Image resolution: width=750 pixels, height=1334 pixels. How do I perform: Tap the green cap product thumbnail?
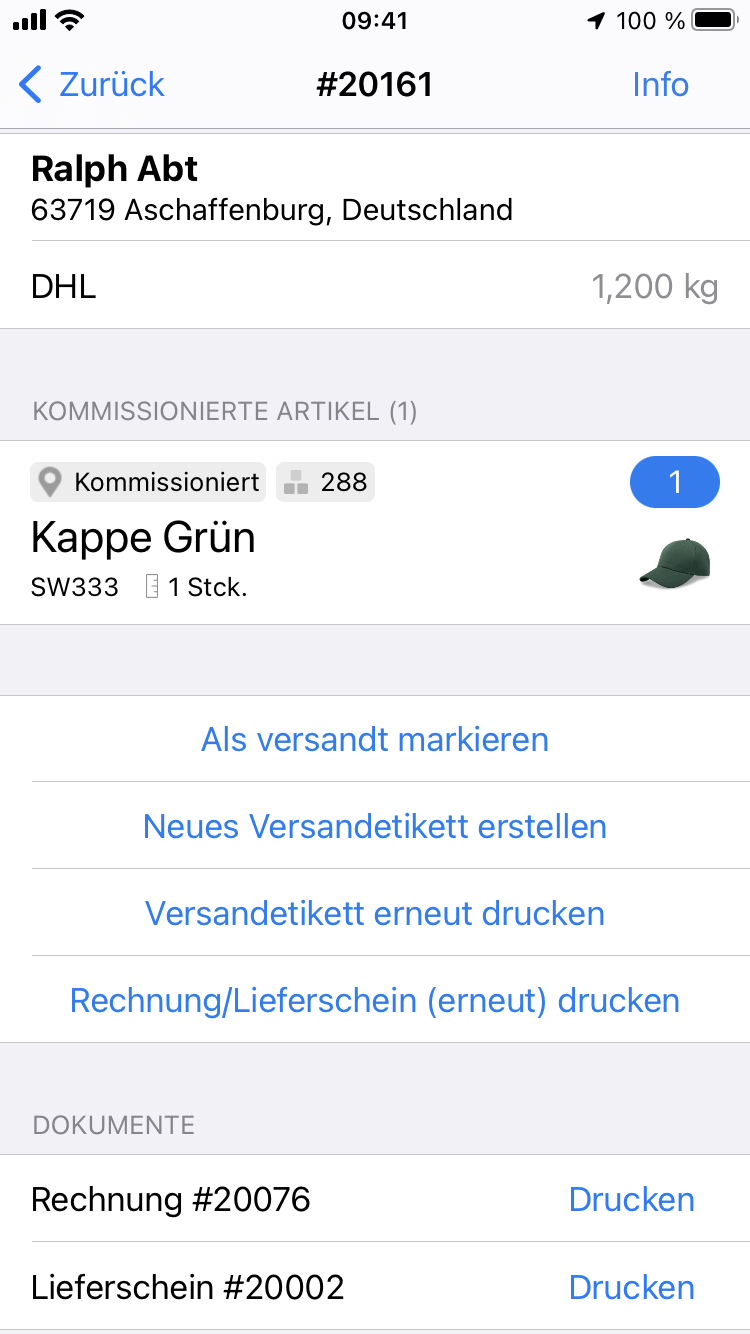[674, 563]
